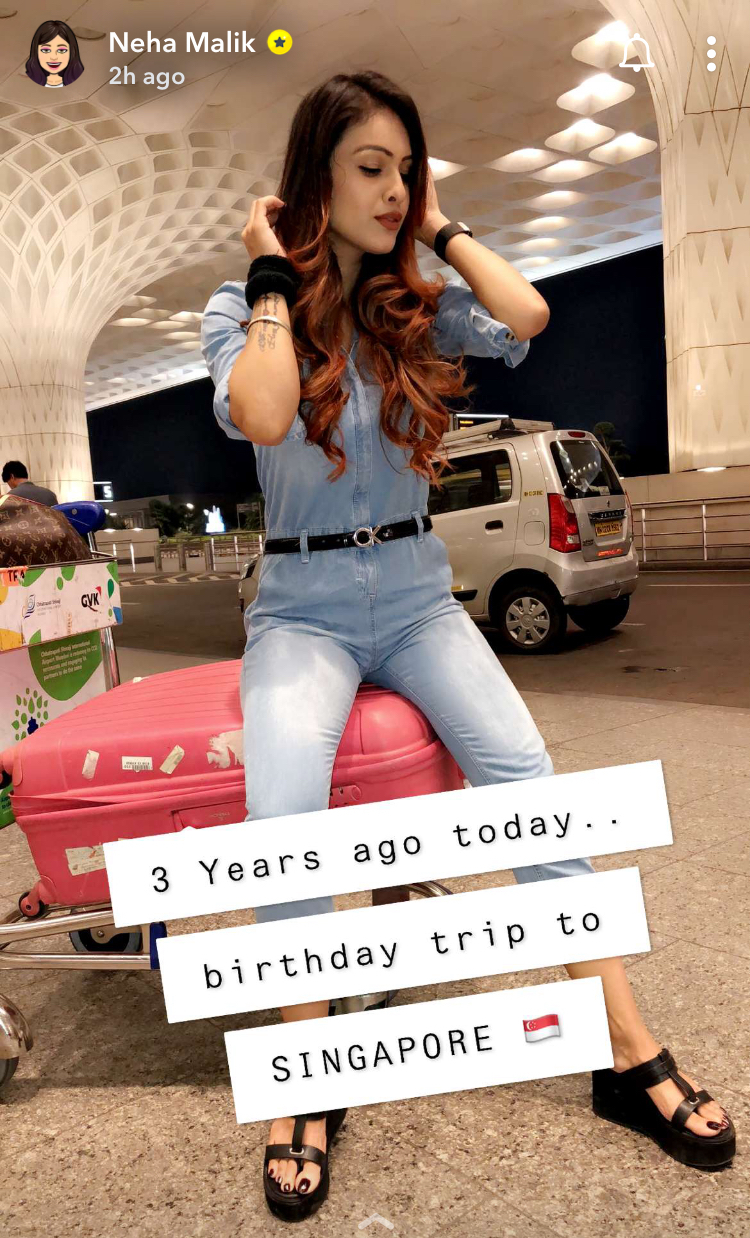Open Neha Malik's Bitmoji profile avatar
The width and height of the screenshot is (750, 1238).
[x=54, y=54]
